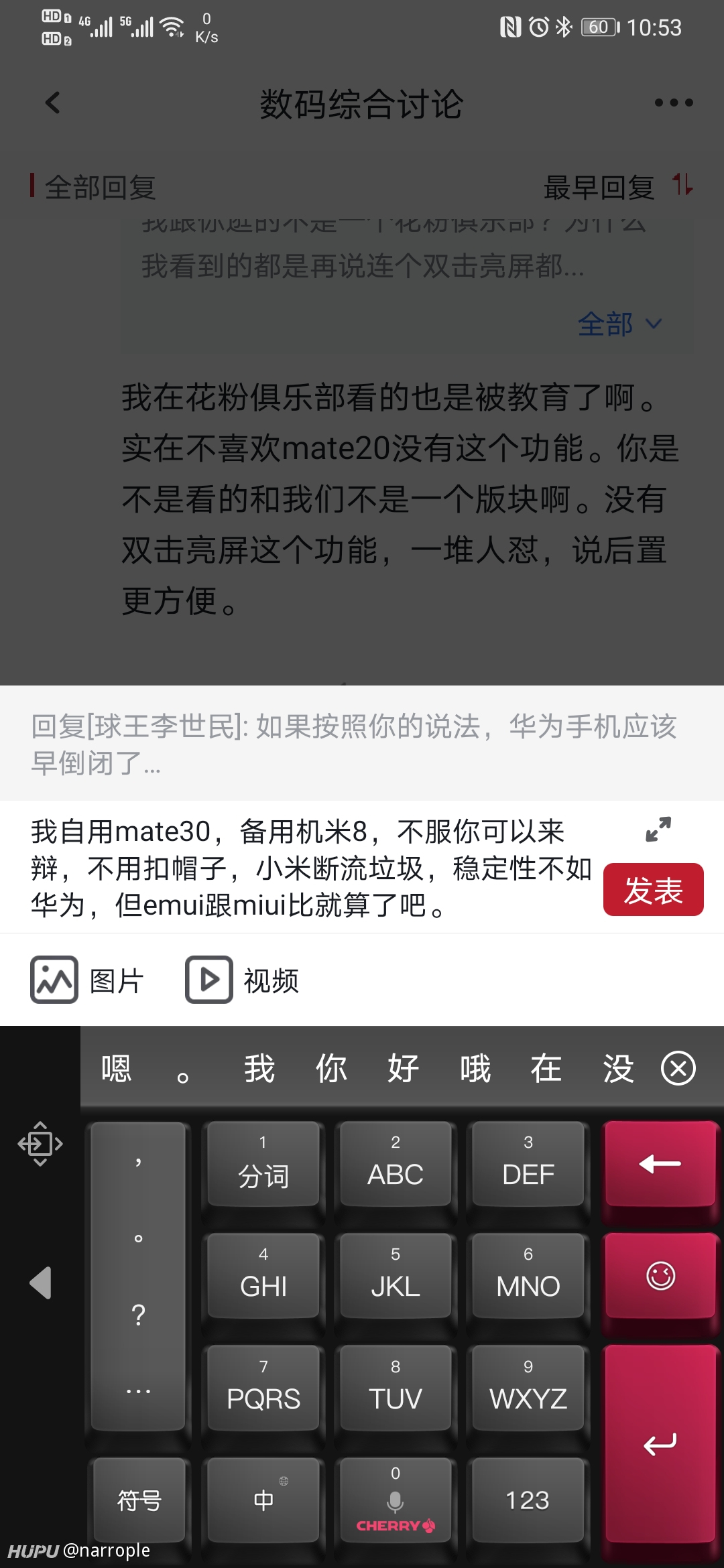Tap the keyboard enter key
Screen dimensions: 724x1568
(x=660, y=1444)
